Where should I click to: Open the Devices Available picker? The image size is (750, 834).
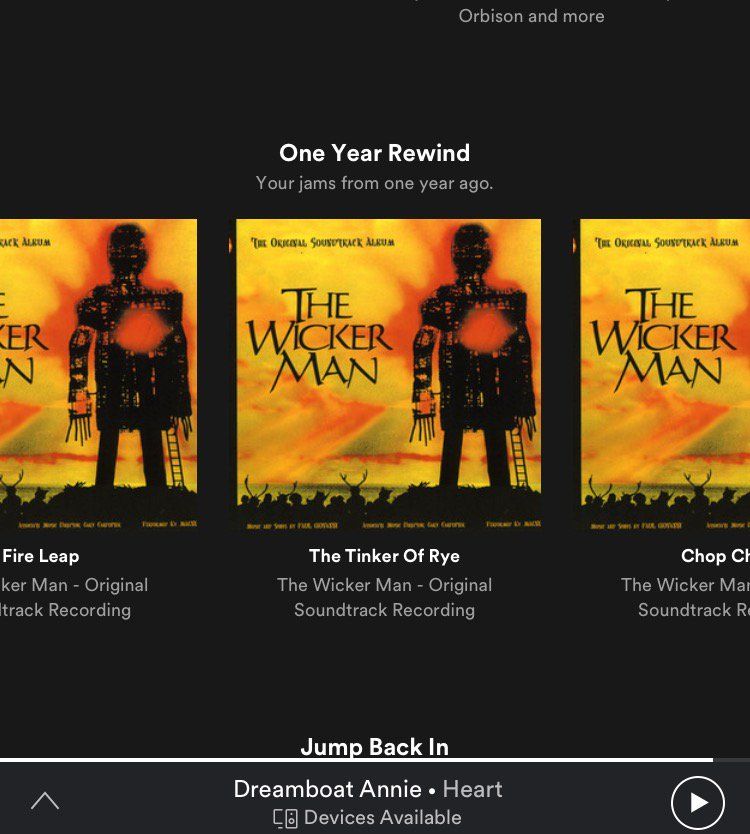[367, 817]
